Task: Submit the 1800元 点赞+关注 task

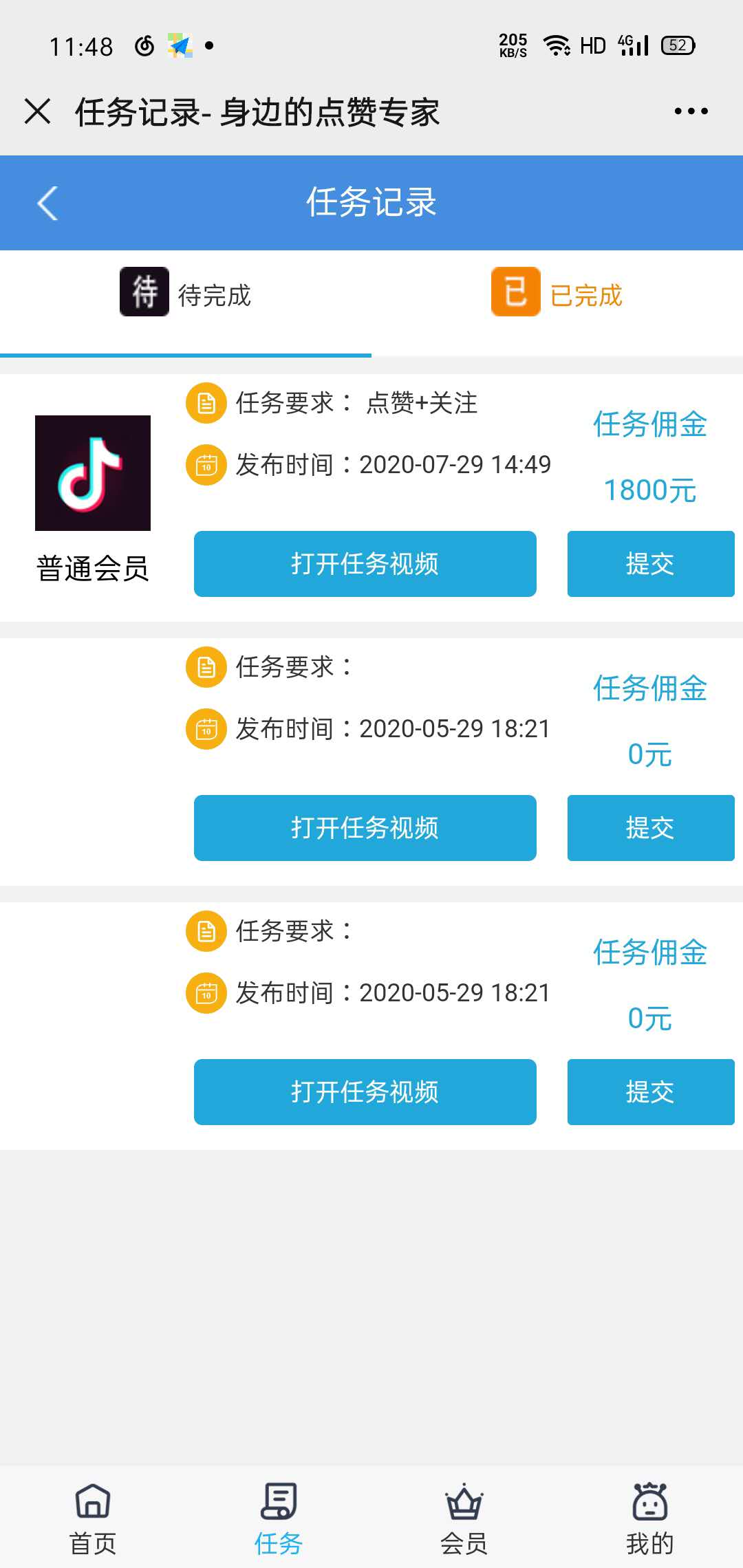Action: point(651,564)
